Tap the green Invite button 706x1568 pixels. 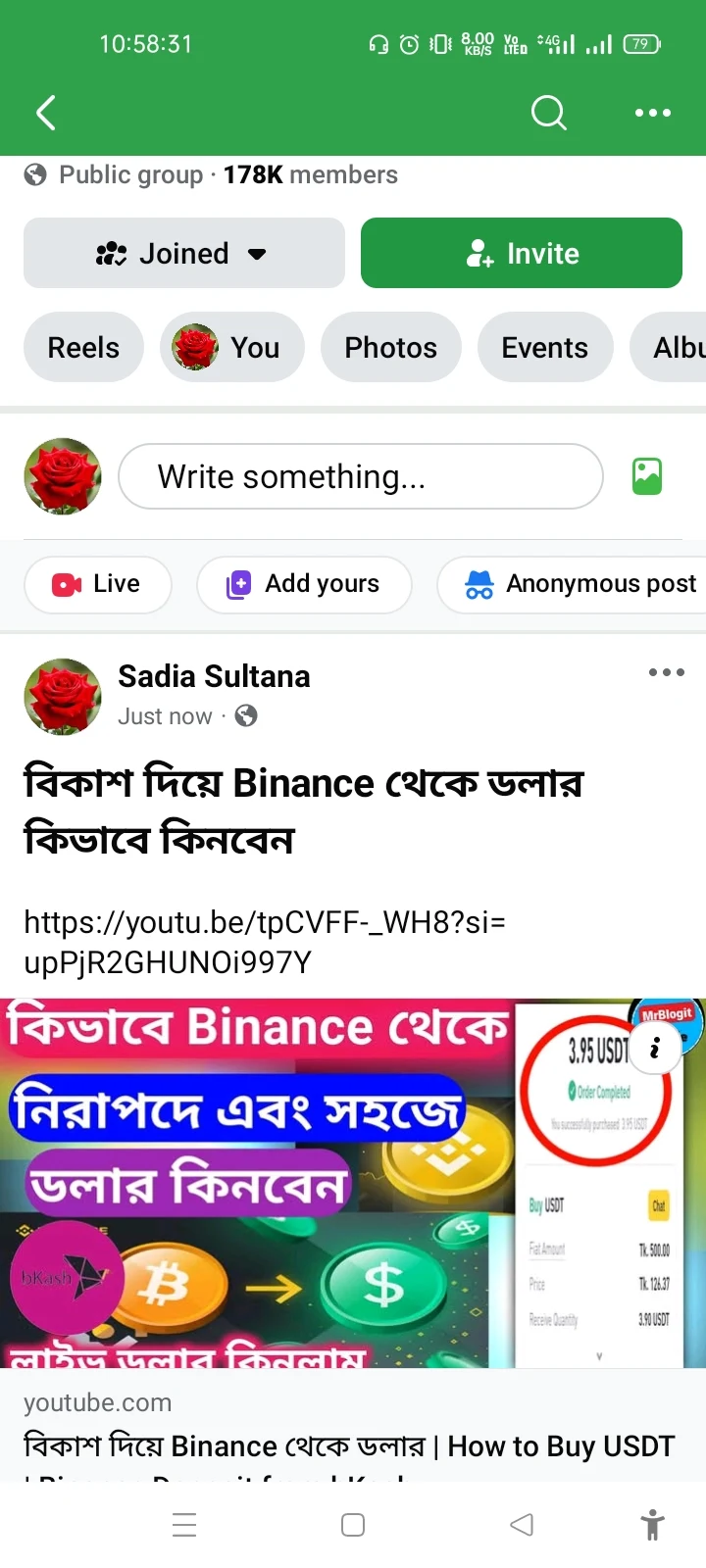click(x=522, y=253)
